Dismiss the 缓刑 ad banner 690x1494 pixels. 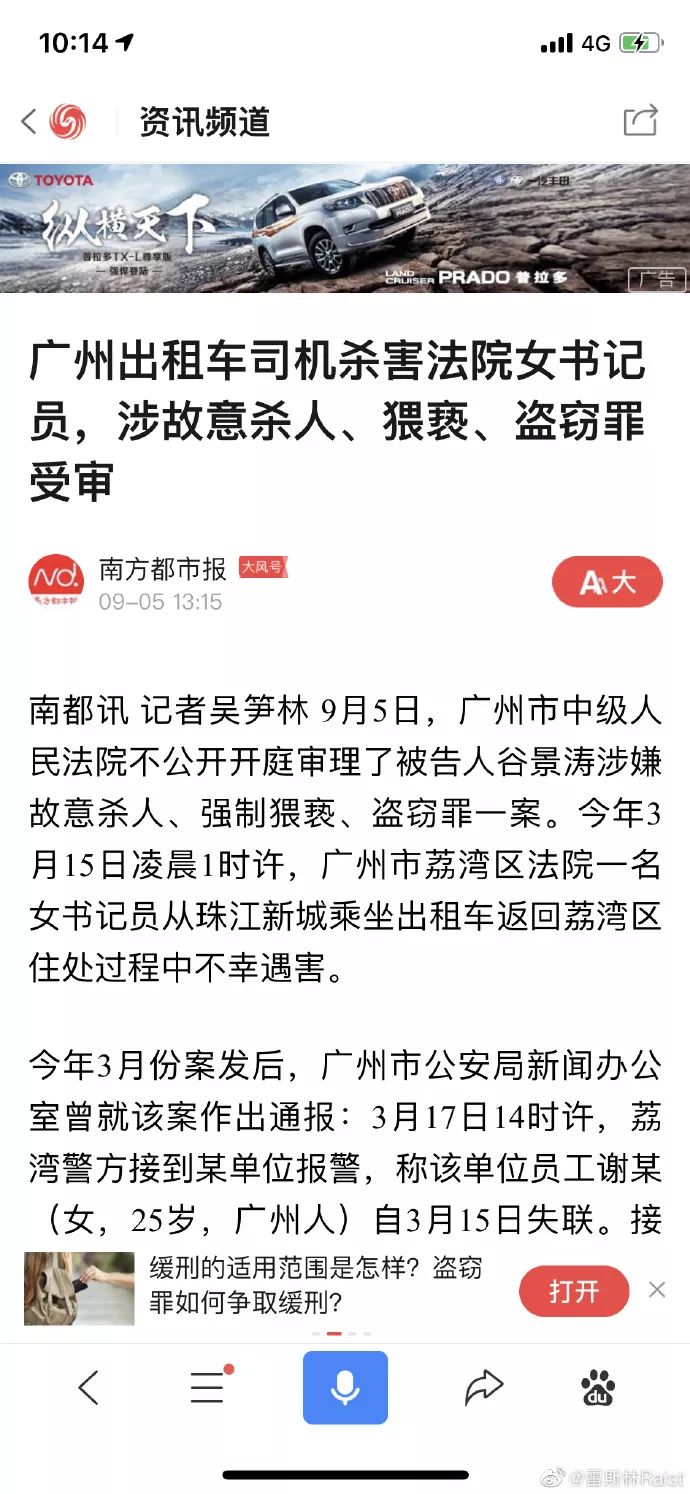pyautogui.click(x=657, y=1290)
